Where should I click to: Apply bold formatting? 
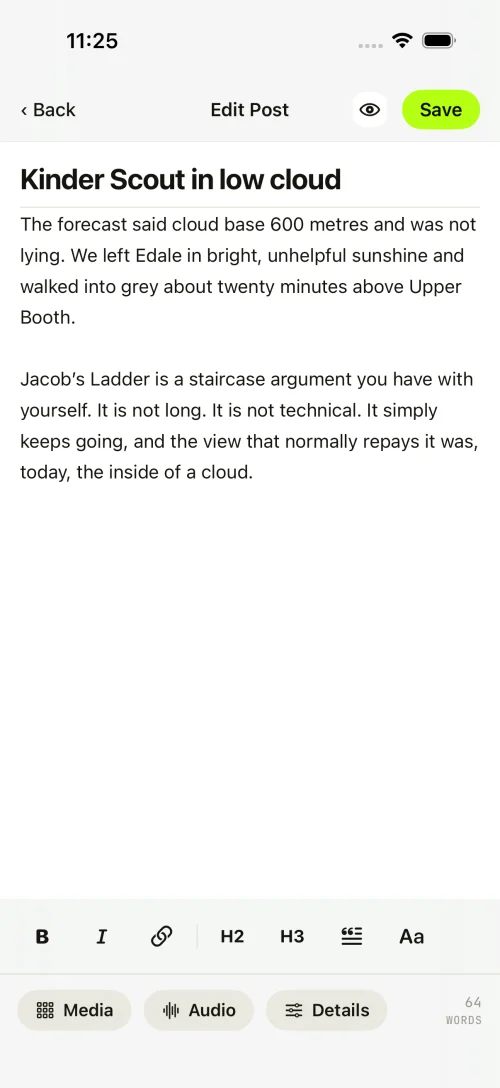pos(42,937)
